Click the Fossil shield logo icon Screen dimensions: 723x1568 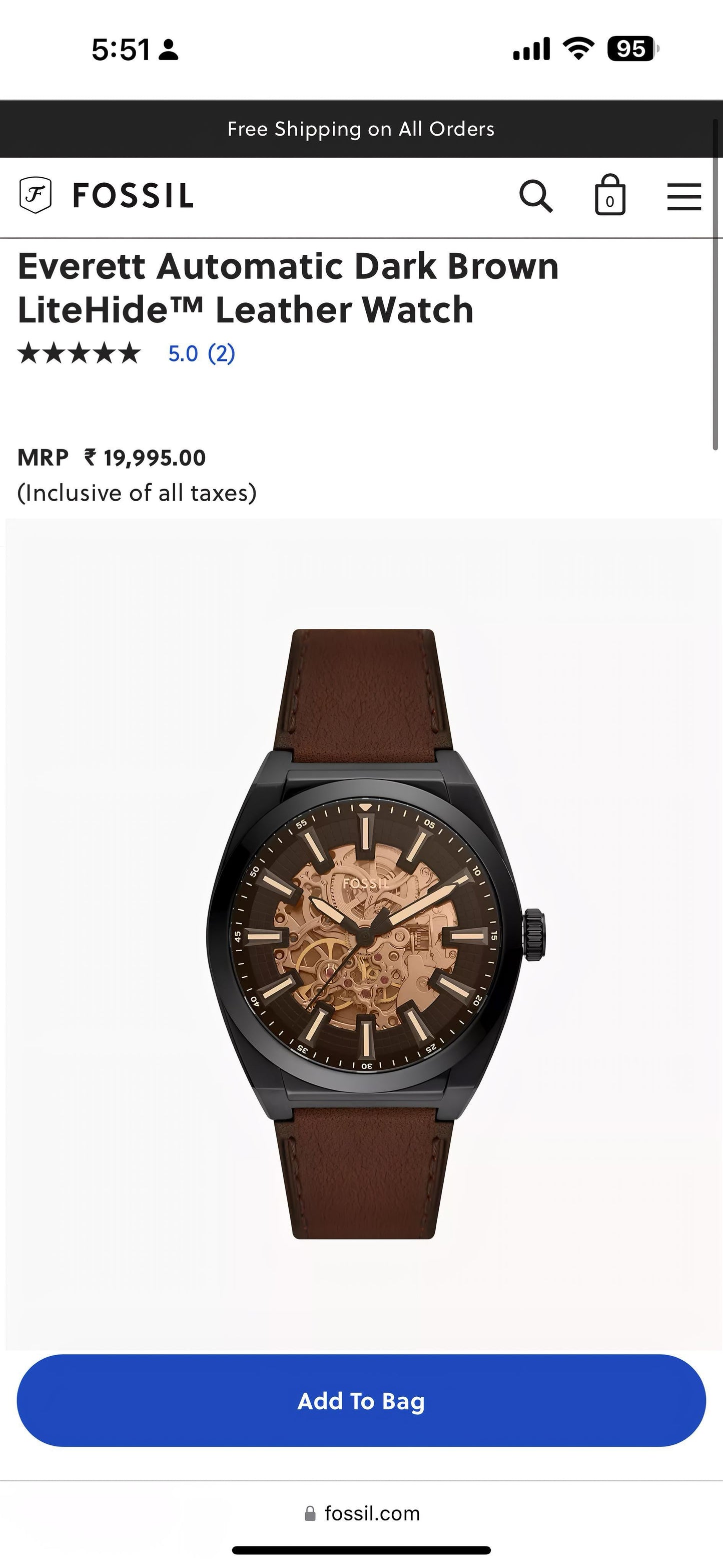(x=36, y=195)
